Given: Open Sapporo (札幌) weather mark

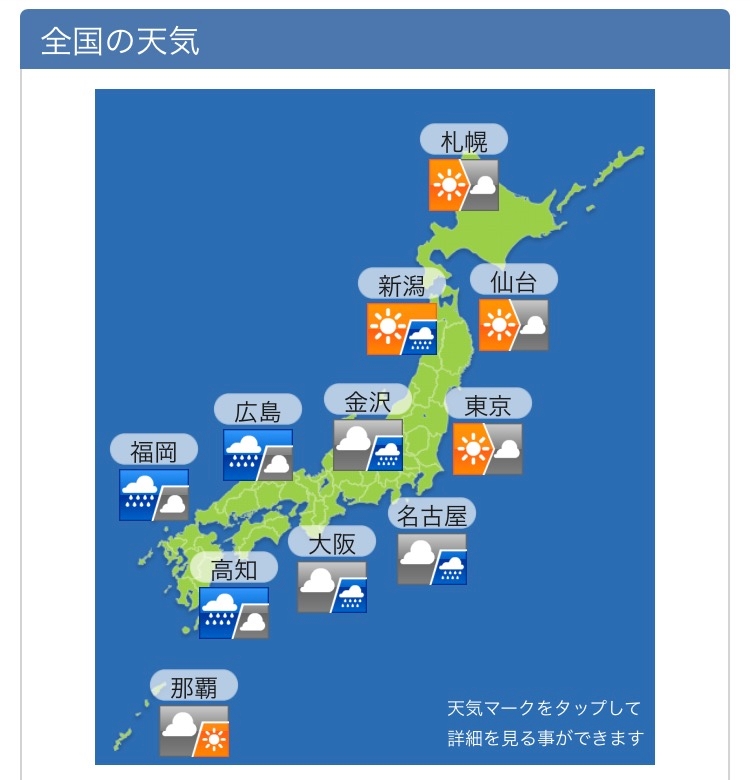Looking at the screenshot, I should (464, 185).
